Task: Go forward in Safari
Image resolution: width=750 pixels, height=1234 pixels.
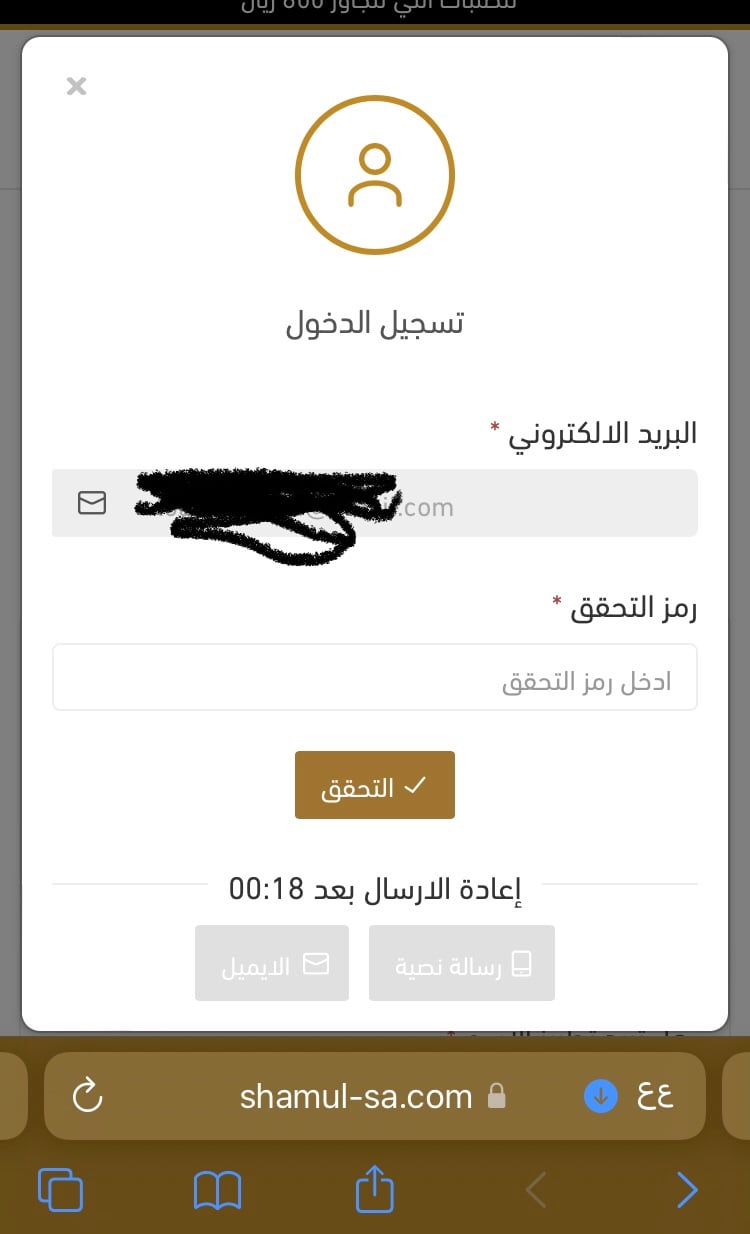Action: point(687,1190)
